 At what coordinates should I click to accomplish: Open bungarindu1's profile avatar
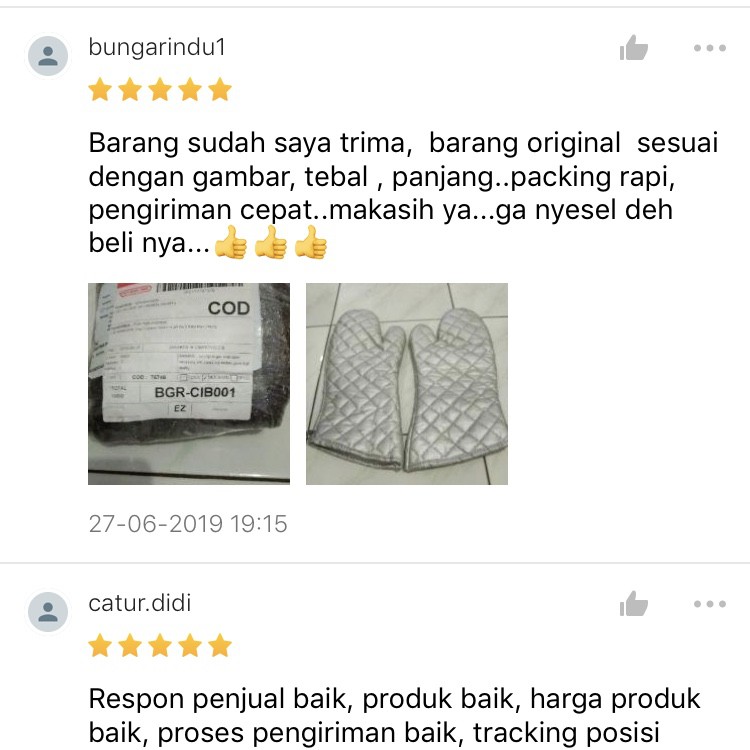(48, 55)
